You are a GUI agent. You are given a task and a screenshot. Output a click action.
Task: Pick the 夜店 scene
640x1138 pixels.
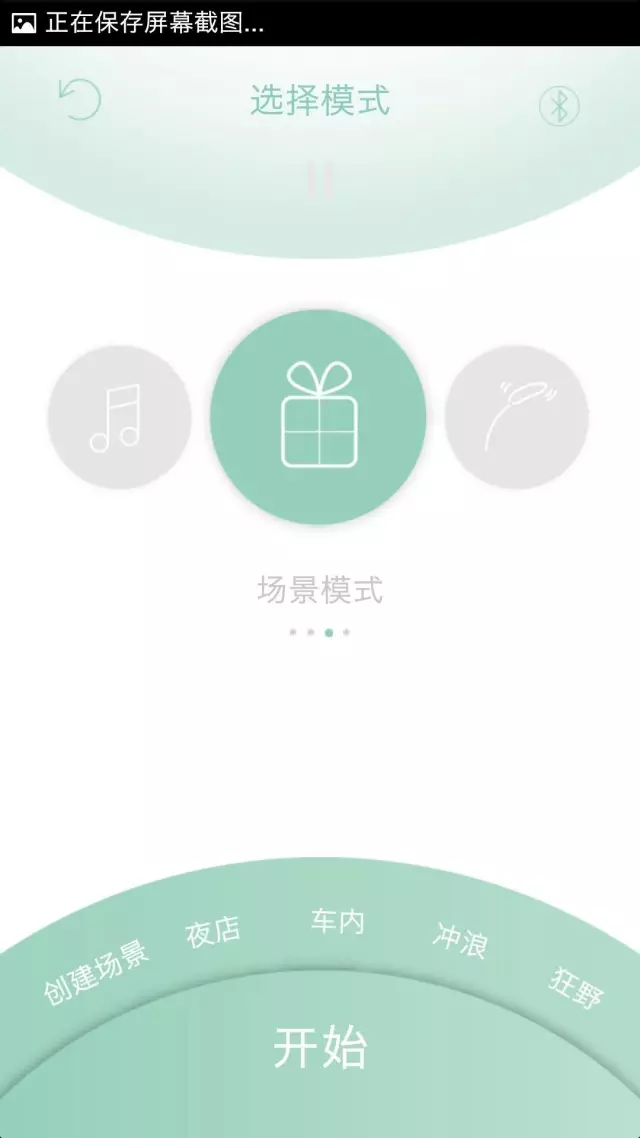point(214,931)
